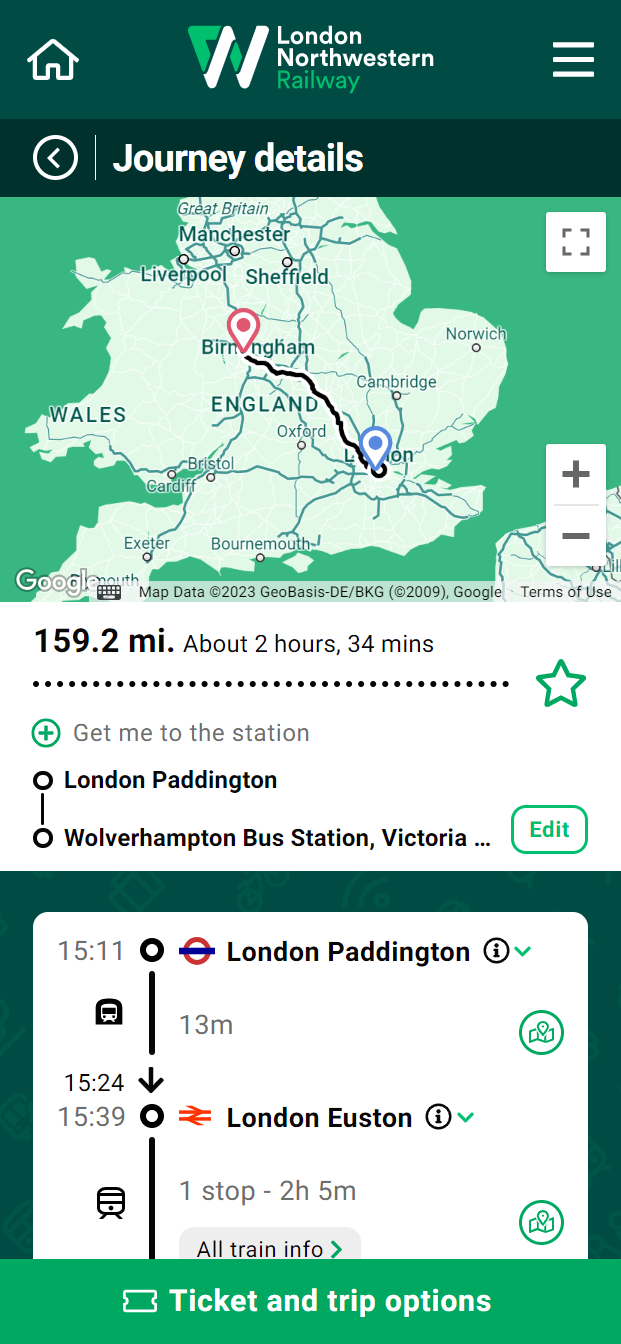Open the hamburger menu
Screen dimensions: 621x1344
[x=573, y=60]
